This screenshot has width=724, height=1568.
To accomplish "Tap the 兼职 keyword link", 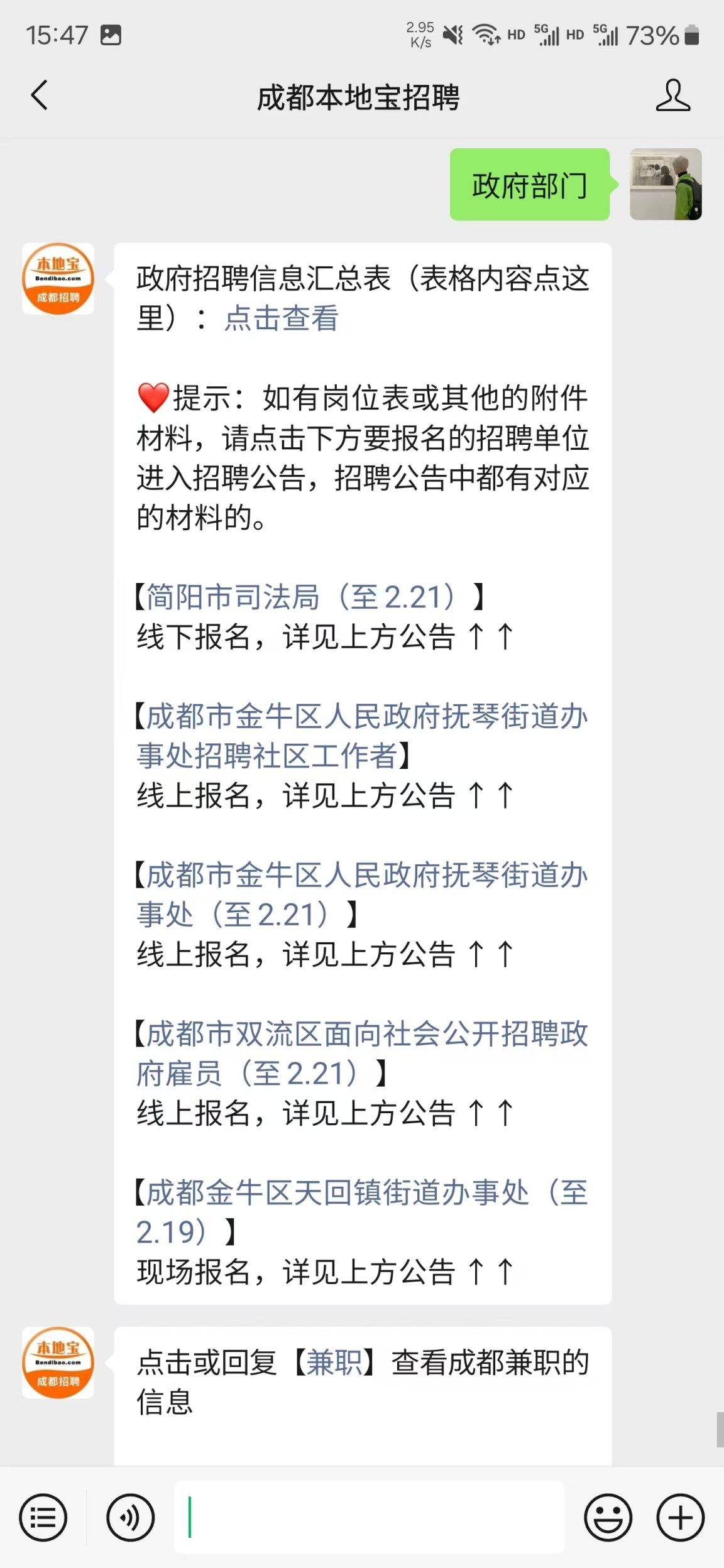I will [334, 1363].
